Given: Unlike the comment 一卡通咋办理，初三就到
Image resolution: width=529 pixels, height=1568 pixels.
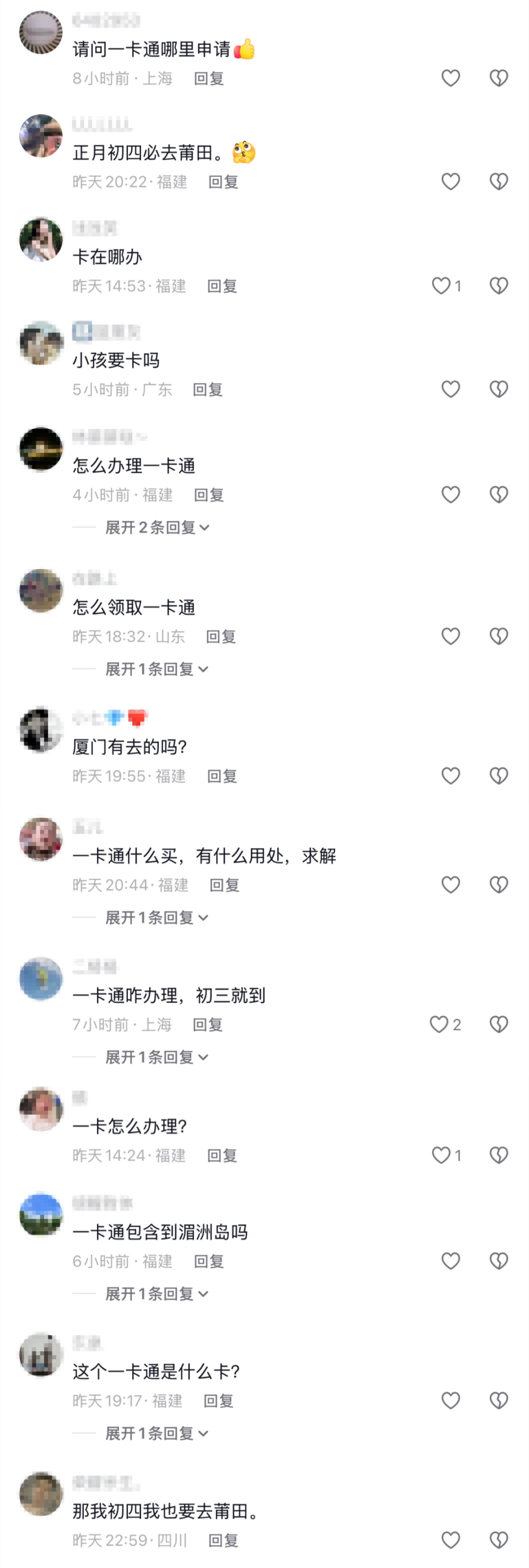Looking at the screenshot, I should click(x=439, y=1024).
